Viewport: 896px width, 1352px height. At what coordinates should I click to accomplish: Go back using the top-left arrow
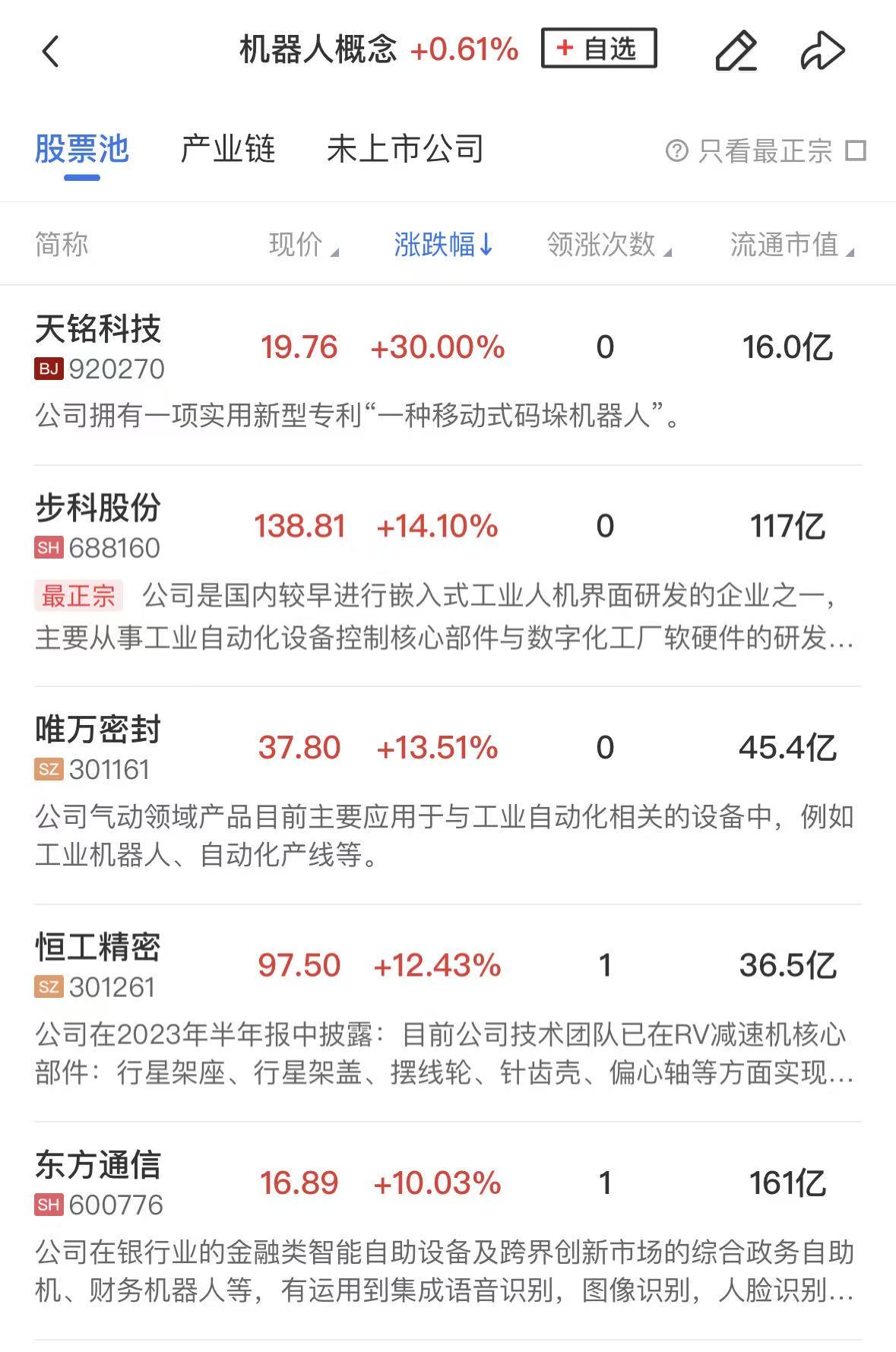click(51, 52)
